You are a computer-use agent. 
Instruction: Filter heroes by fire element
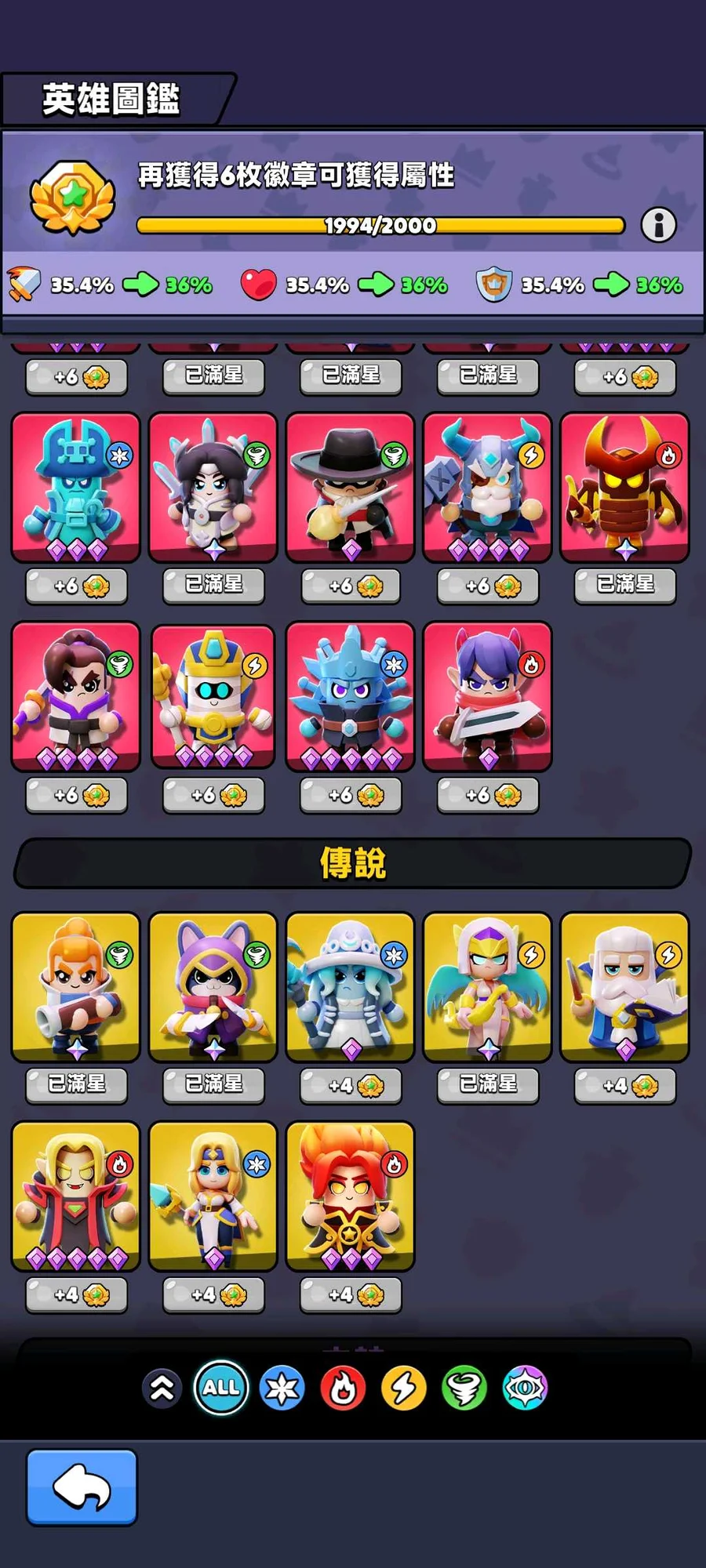coord(342,1388)
